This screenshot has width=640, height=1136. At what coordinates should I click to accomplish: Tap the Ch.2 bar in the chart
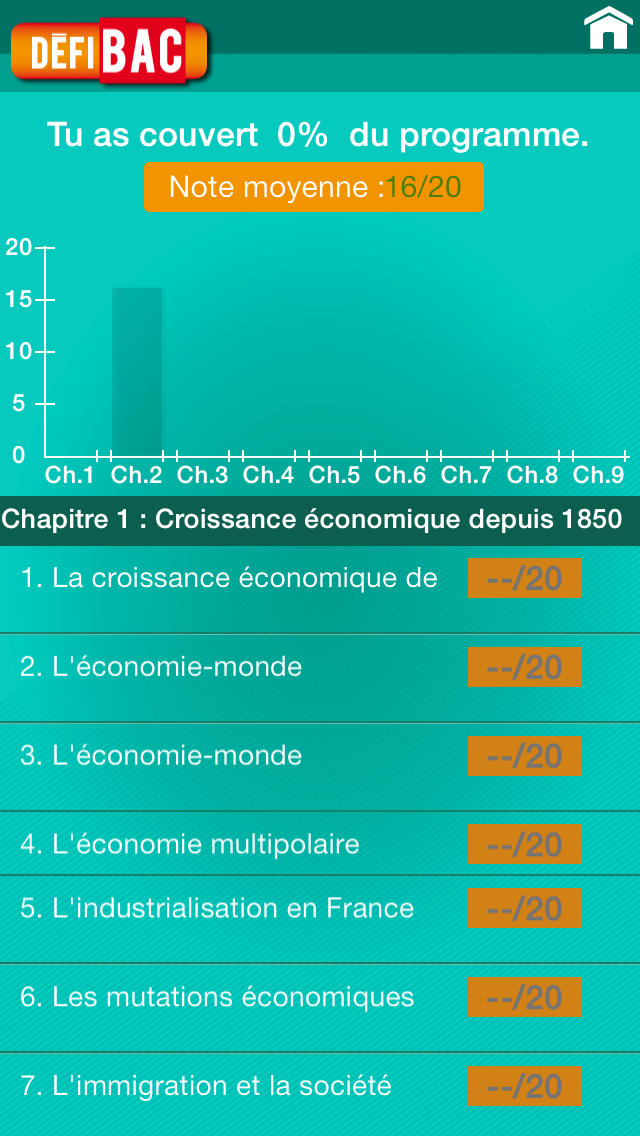(137, 372)
